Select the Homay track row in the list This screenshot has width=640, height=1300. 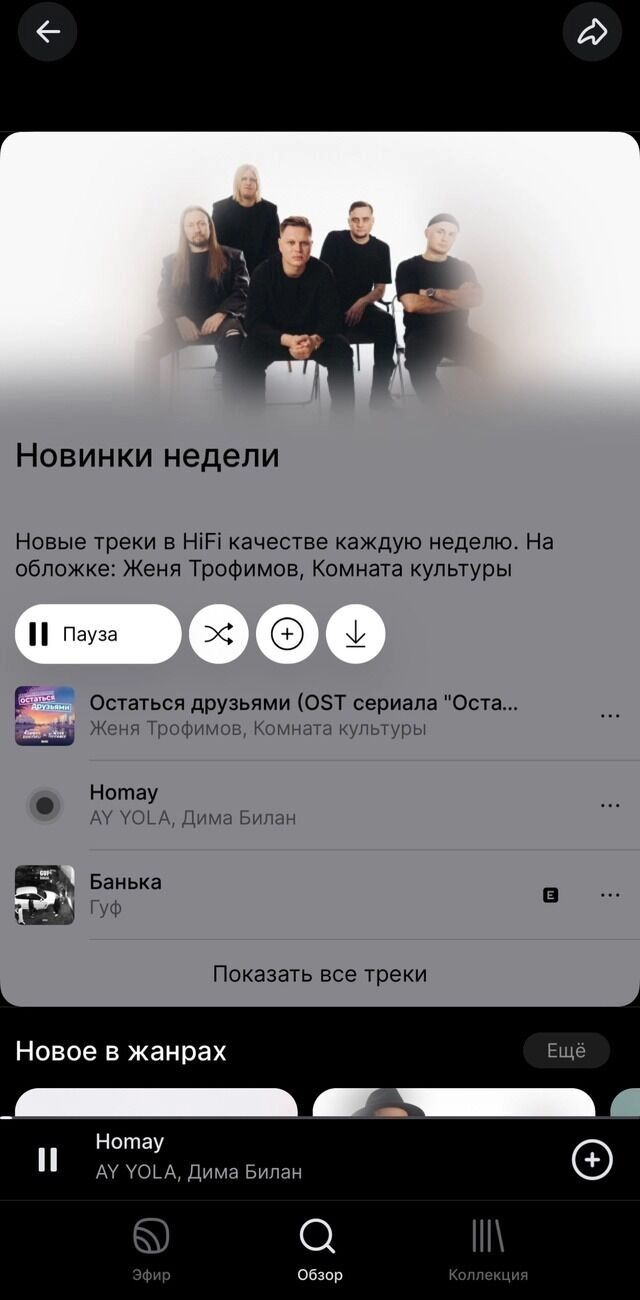click(x=300, y=805)
